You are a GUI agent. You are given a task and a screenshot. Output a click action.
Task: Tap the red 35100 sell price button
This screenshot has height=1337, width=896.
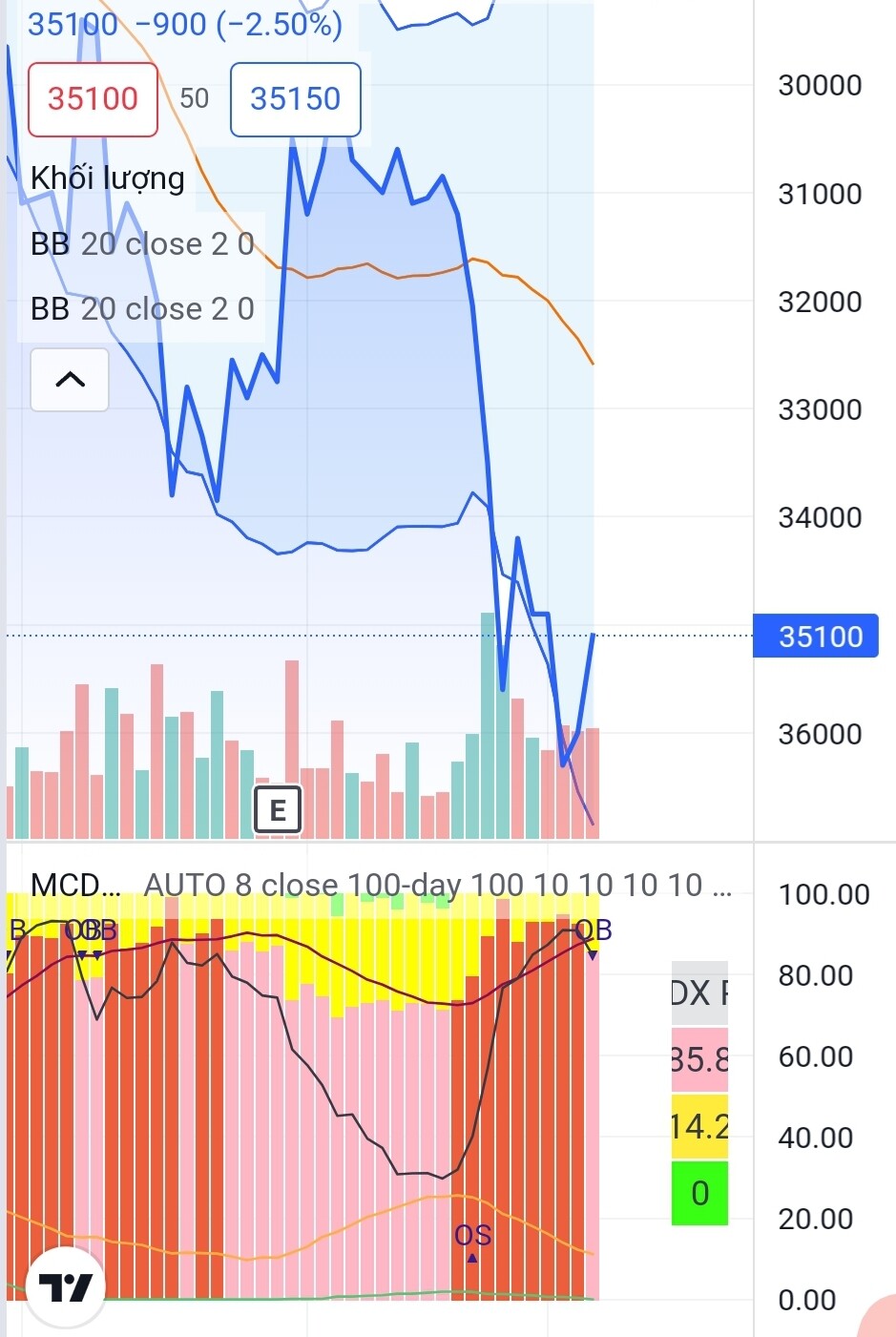click(x=93, y=99)
